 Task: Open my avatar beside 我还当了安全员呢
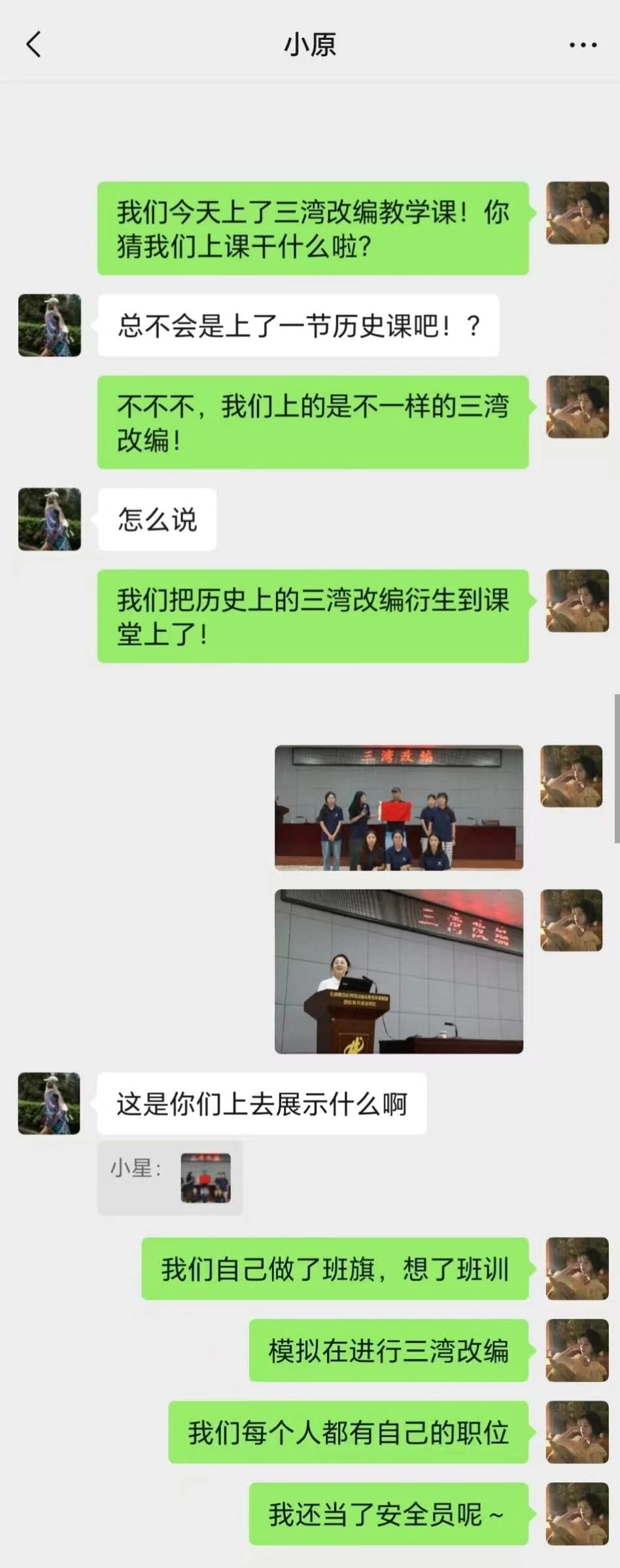(577, 1513)
